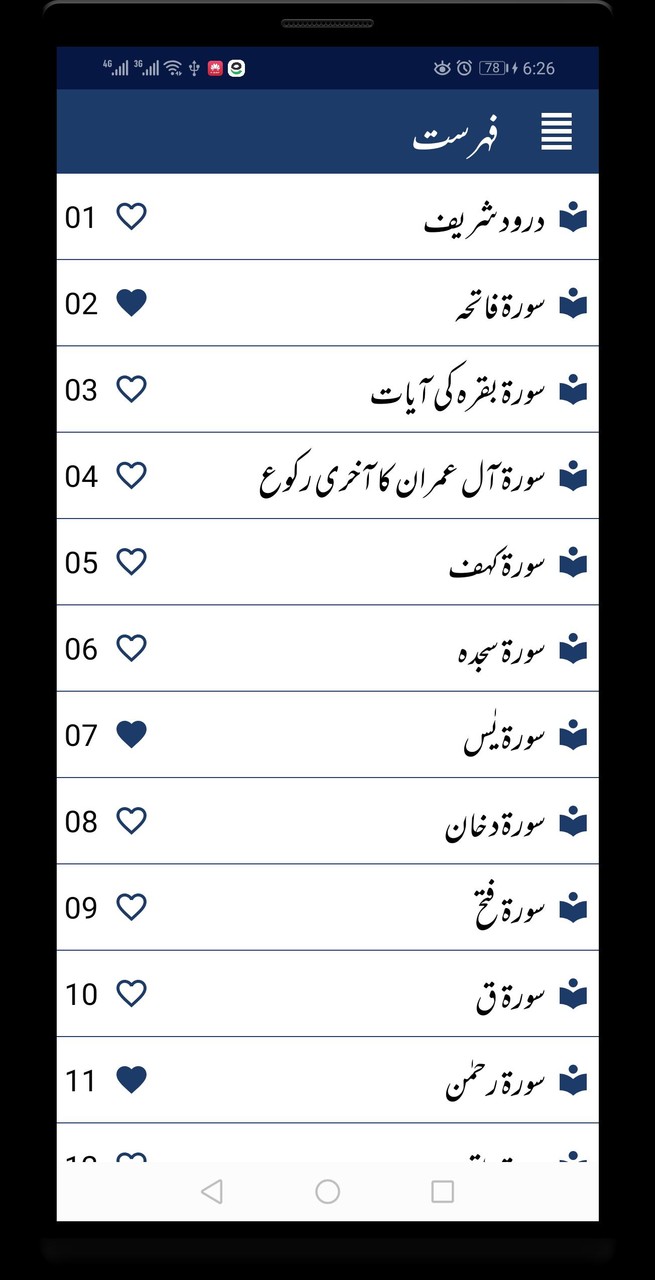
Task: Select سورۃ فتح row 09
Action: point(509,909)
